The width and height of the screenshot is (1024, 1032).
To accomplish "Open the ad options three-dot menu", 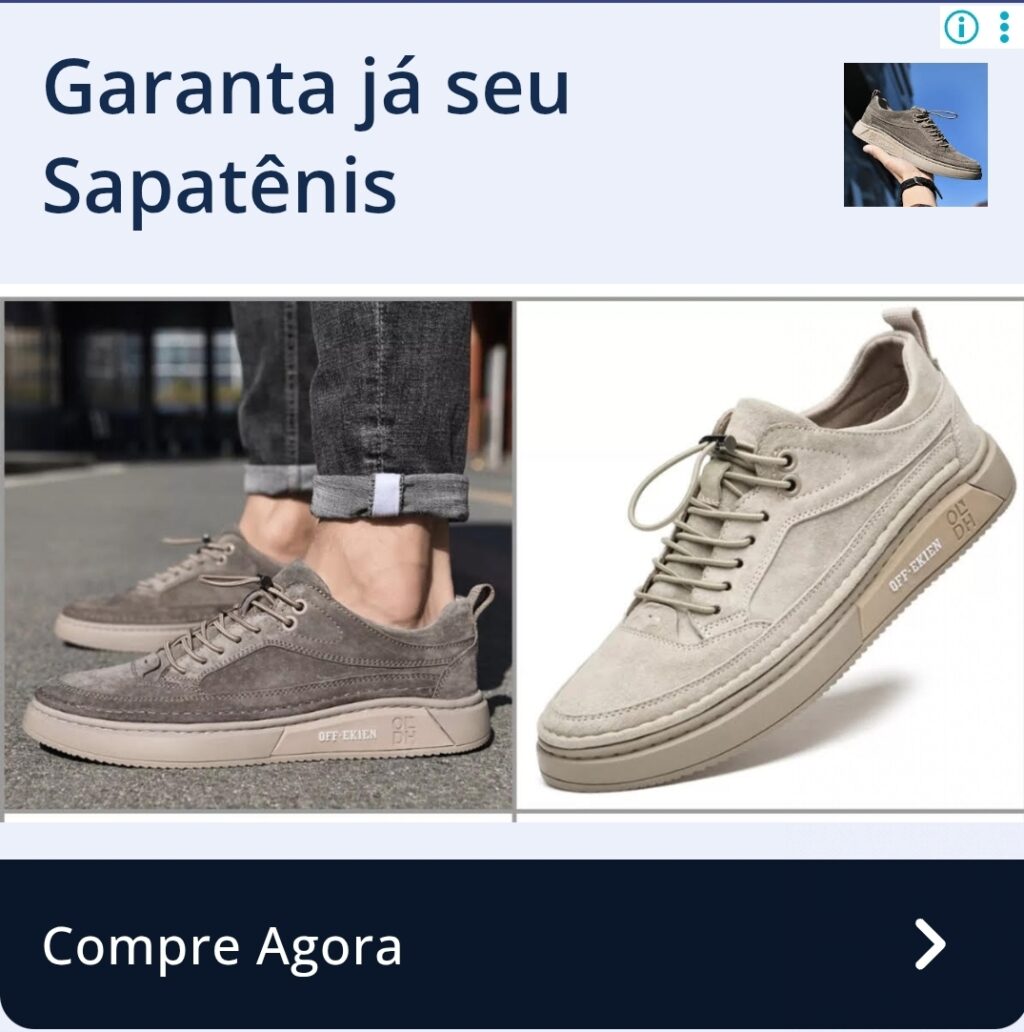I will pos(1004,28).
